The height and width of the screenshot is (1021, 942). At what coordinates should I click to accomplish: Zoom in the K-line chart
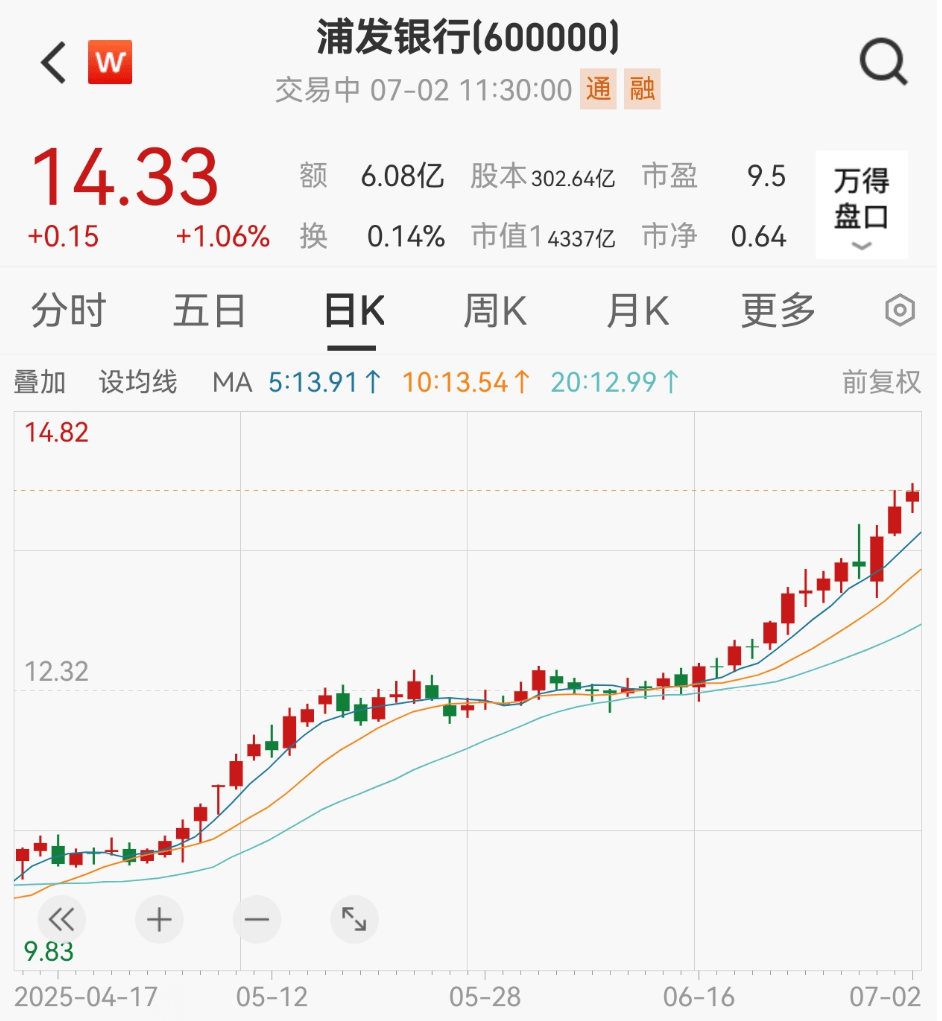pos(159,919)
